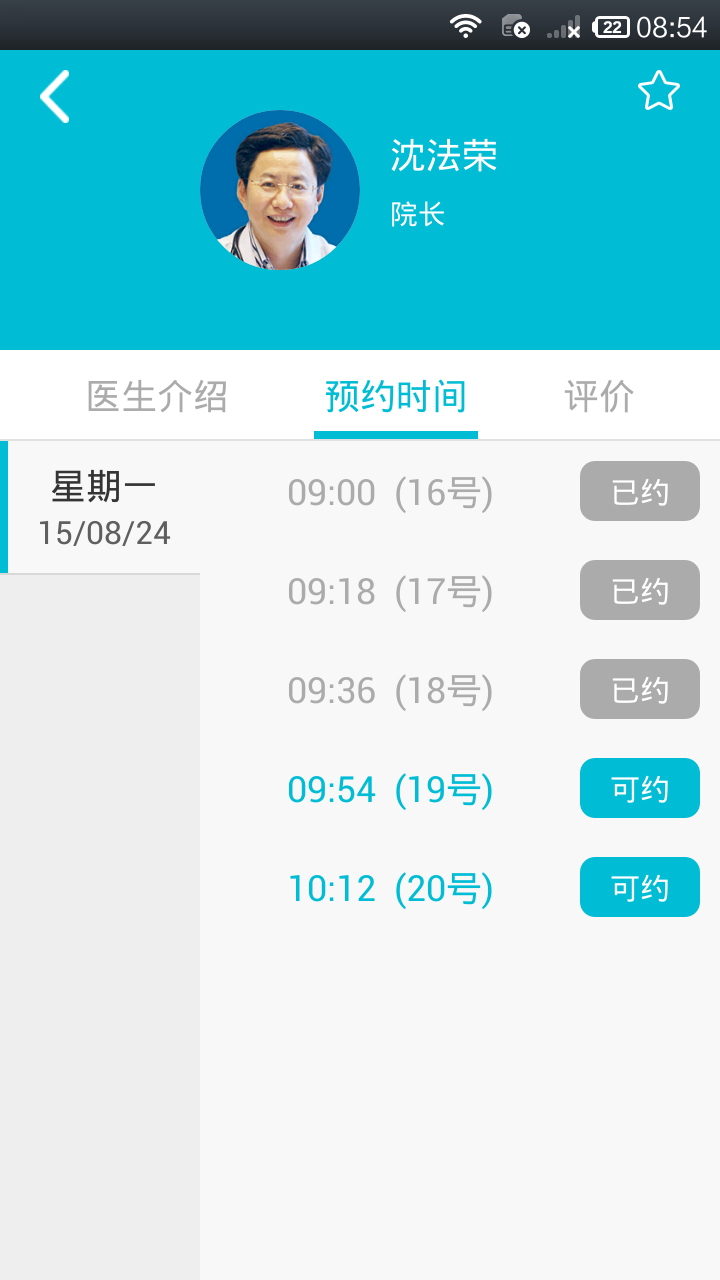Book the 10:12 (20号) slot via 可约
Viewport: 720px width, 1280px height.
coord(639,887)
